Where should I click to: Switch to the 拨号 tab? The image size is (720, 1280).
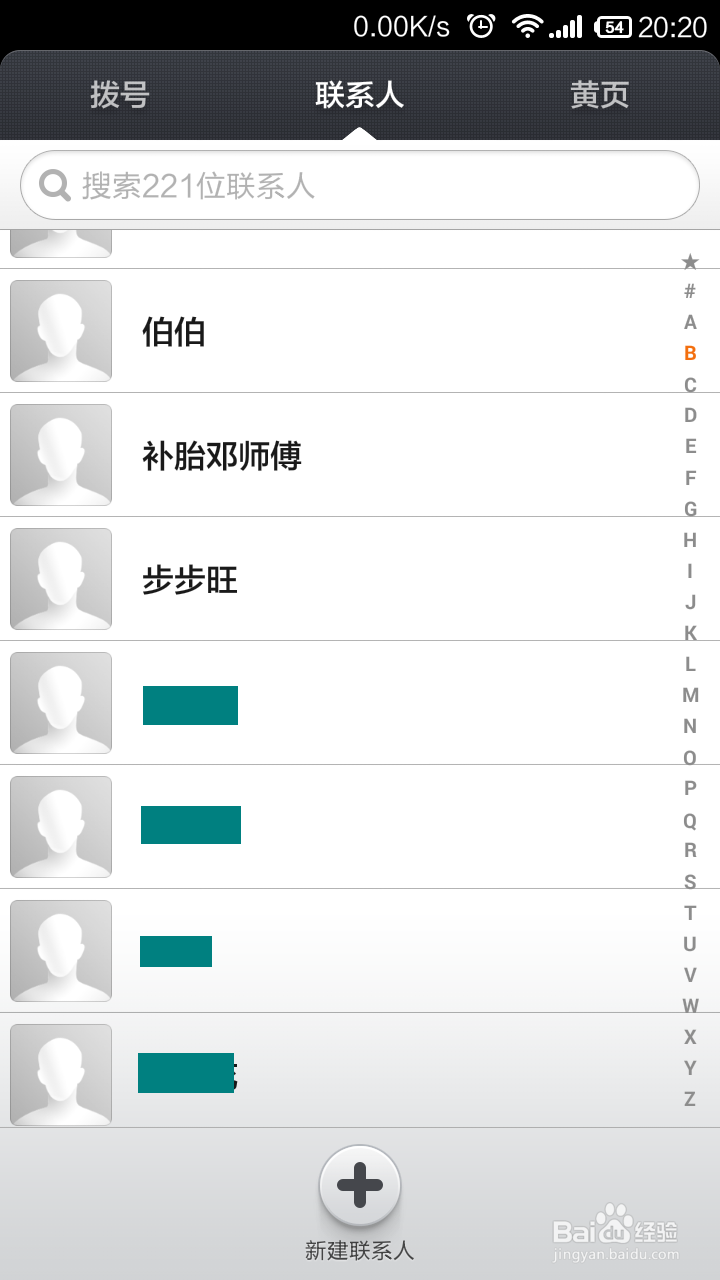click(120, 96)
